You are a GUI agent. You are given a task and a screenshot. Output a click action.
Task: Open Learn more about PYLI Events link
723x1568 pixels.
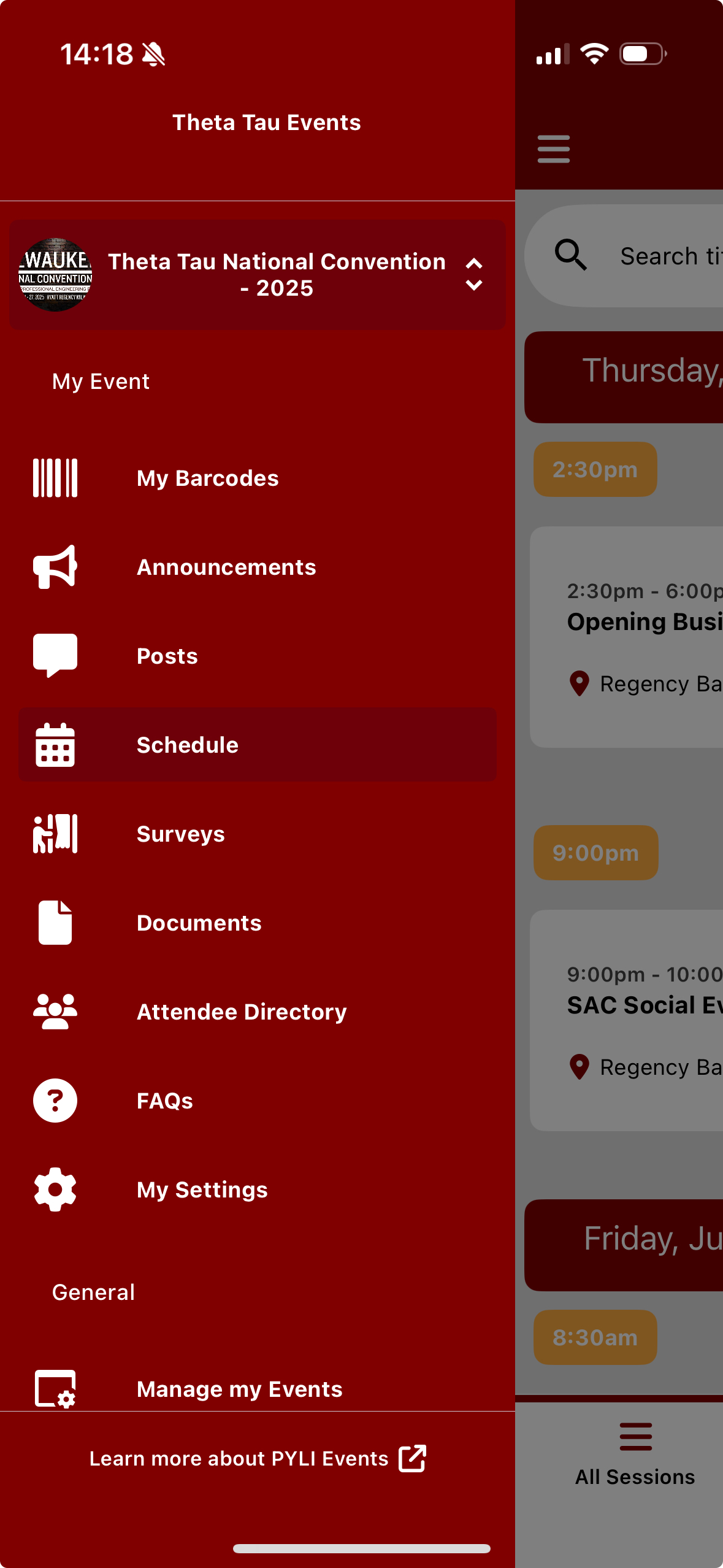click(258, 1458)
